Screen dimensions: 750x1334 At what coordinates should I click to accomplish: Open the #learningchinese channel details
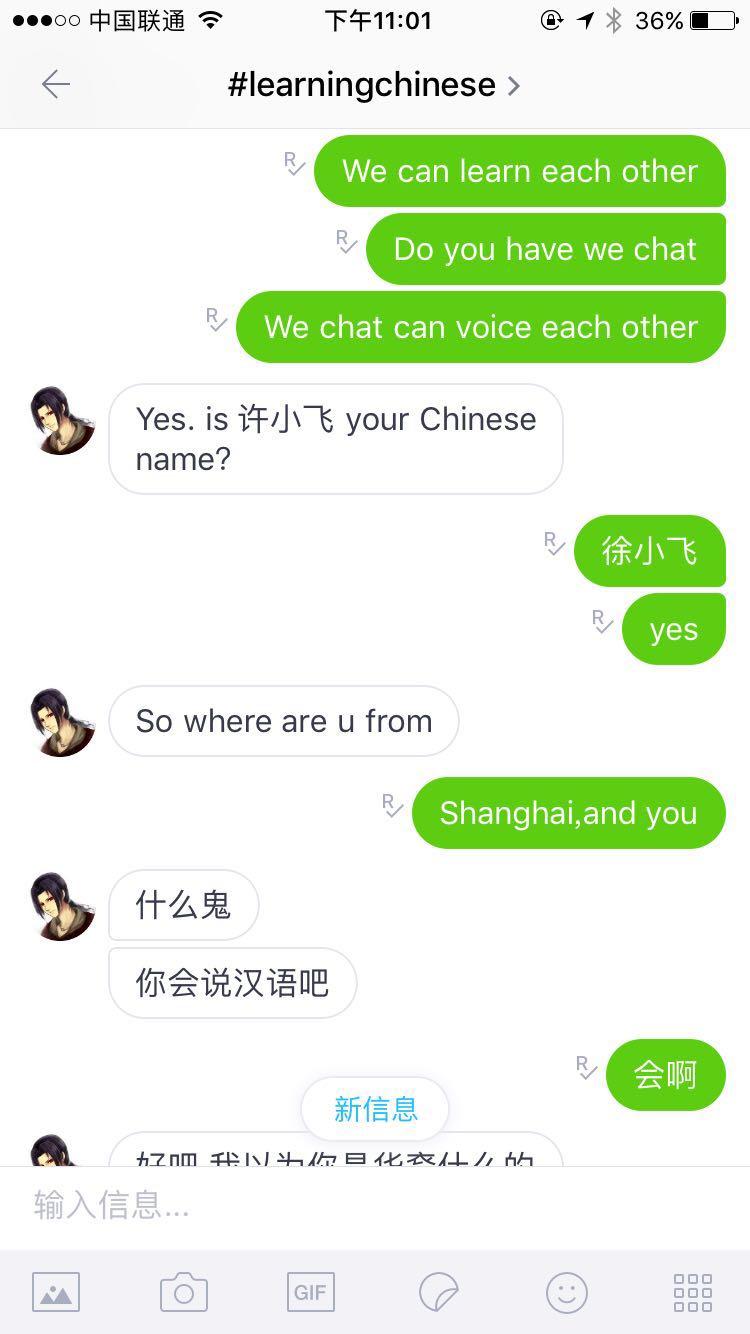pyautogui.click(x=374, y=85)
